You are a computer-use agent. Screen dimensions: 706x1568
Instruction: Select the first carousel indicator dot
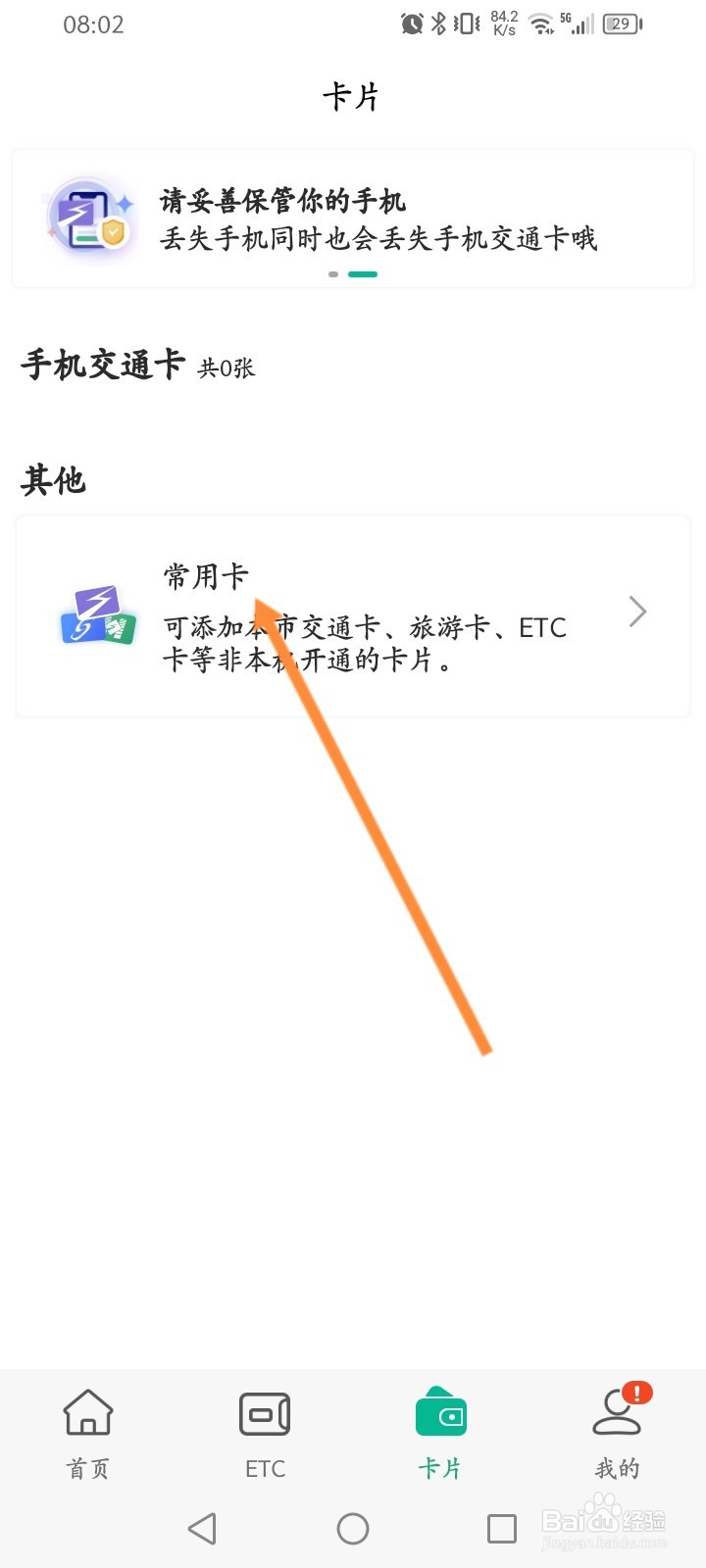332,274
